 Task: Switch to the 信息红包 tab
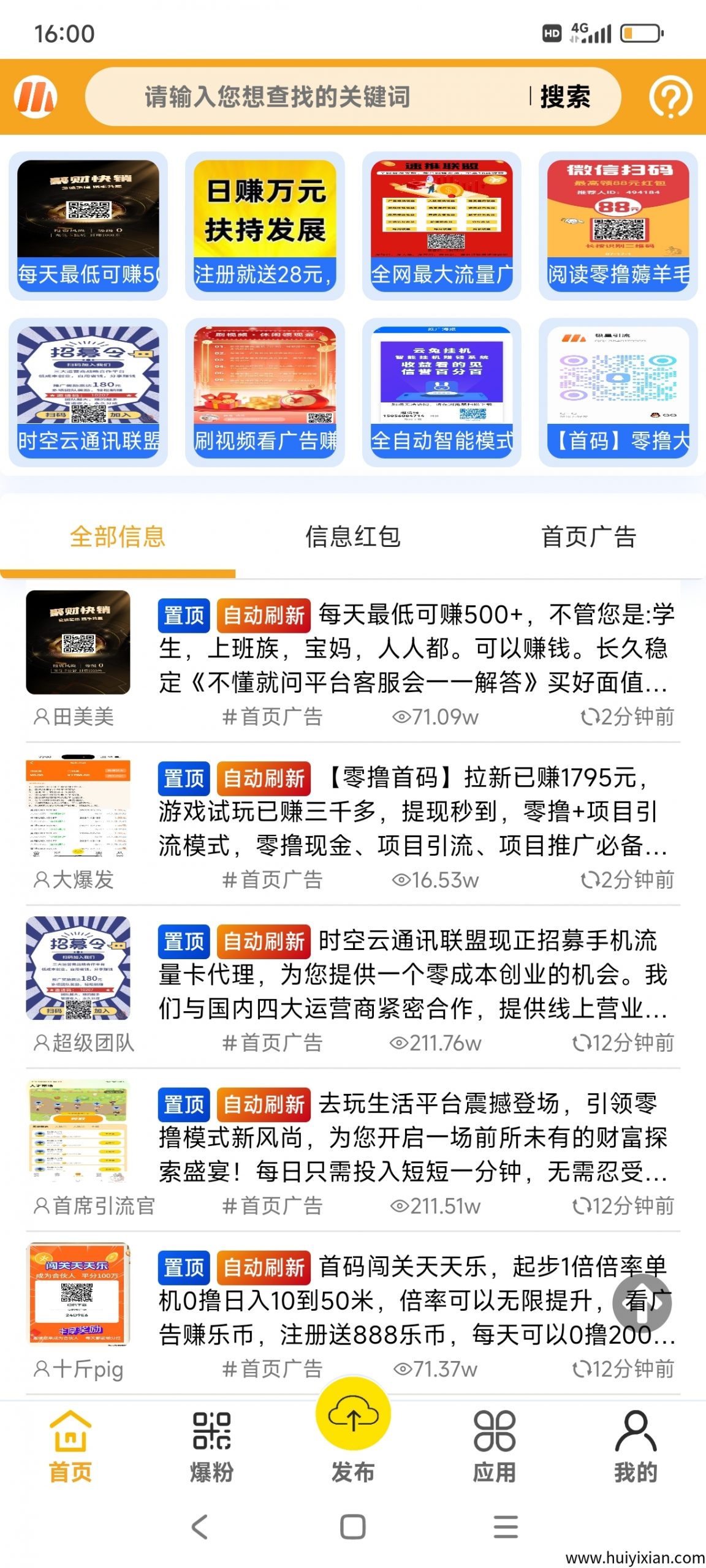click(x=353, y=537)
